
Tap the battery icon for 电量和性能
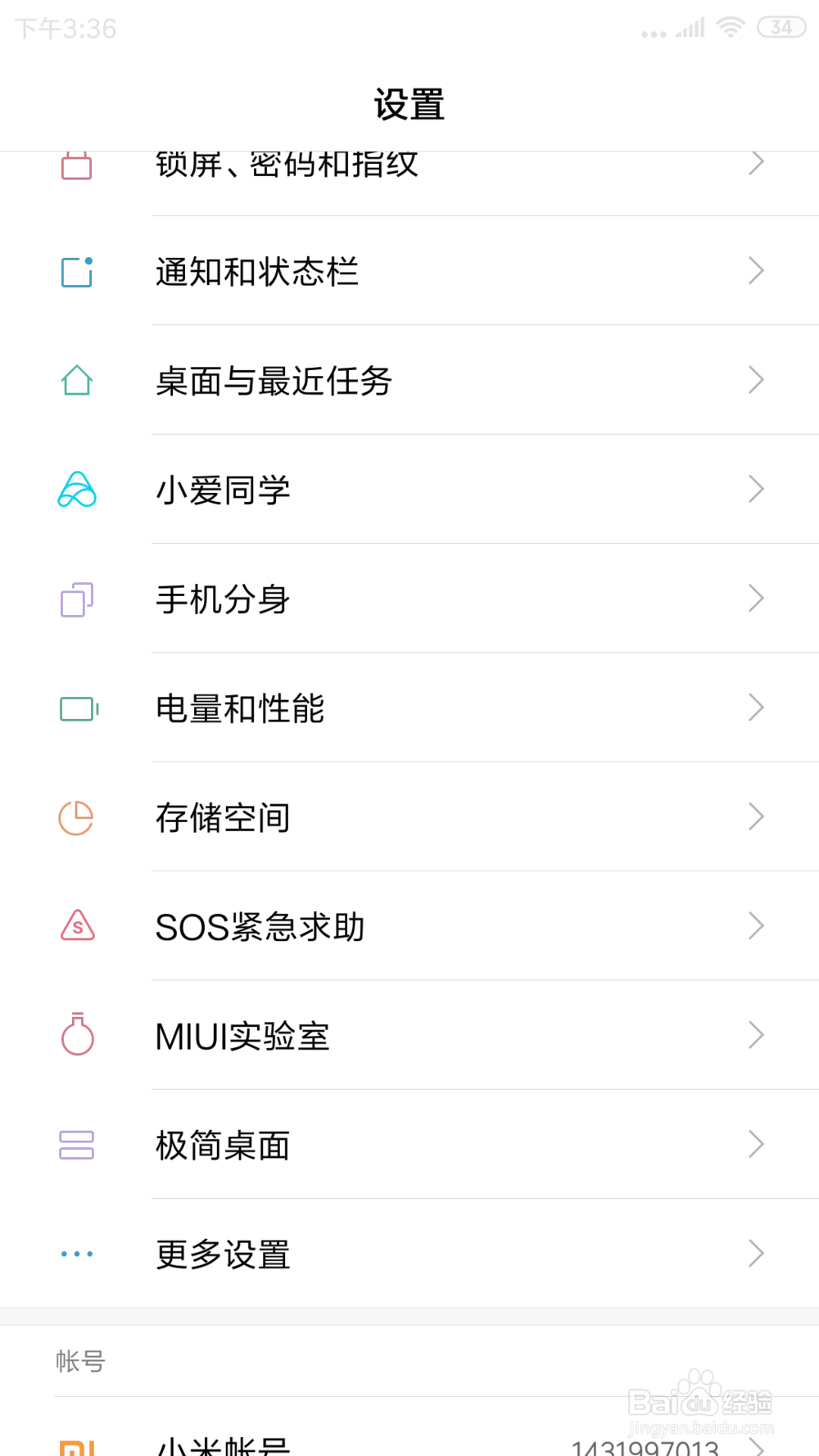point(76,708)
